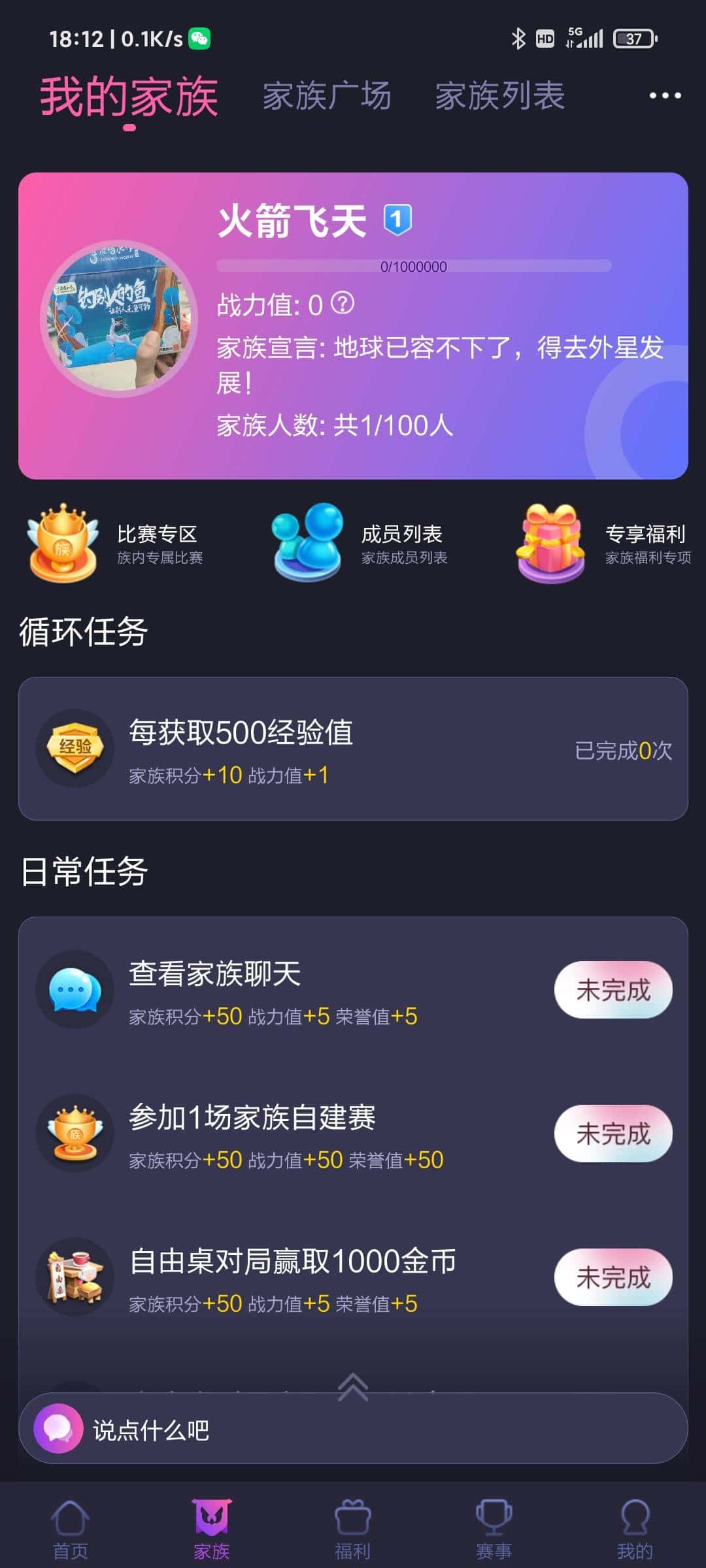Click 未完成 for the 查看家族聊天 task
Image resolution: width=706 pixels, height=1568 pixels.
point(612,990)
